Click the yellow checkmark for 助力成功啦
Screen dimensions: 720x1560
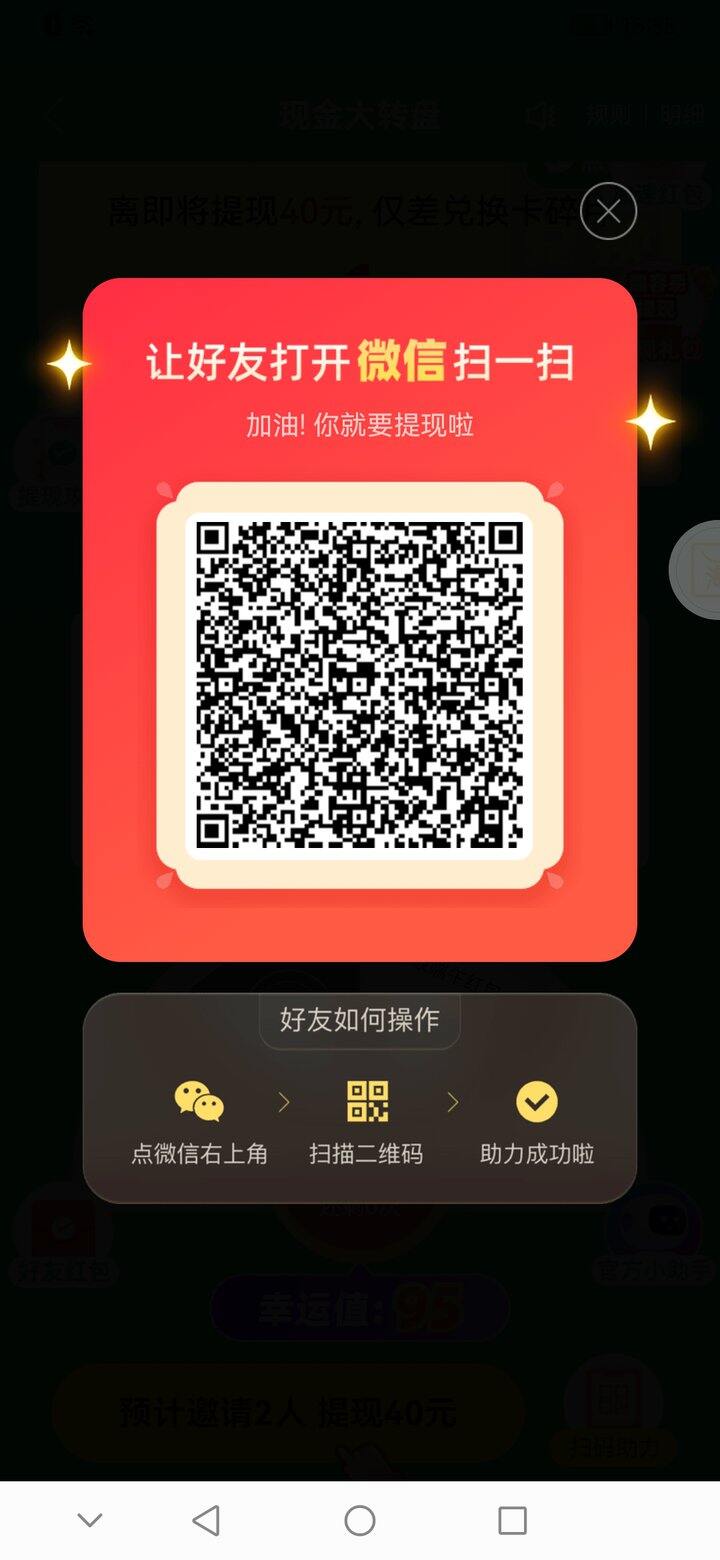pyautogui.click(x=536, y=1100)
